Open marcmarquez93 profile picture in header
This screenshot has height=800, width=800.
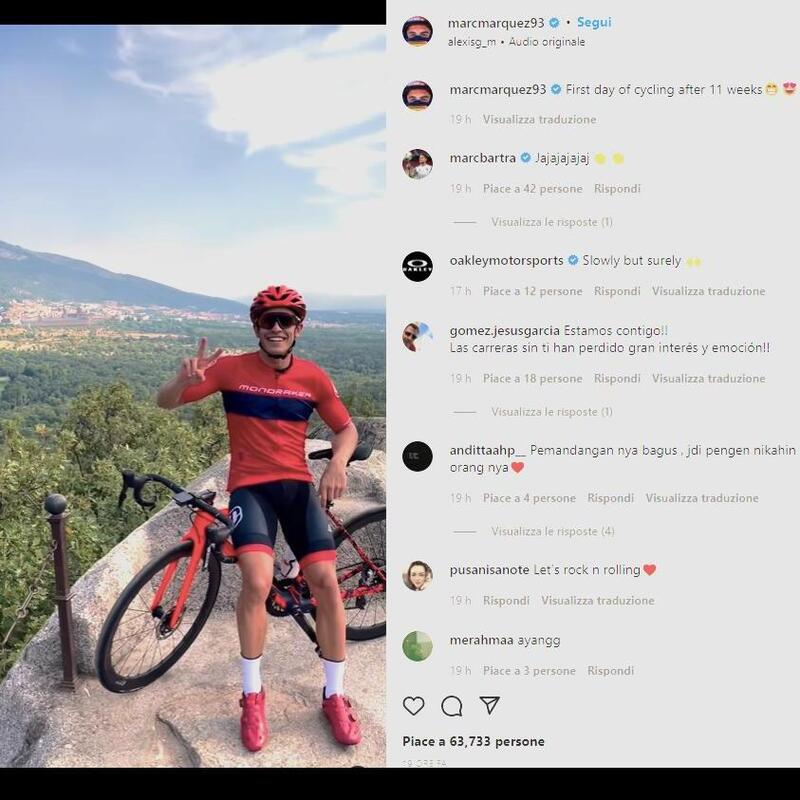[417, 31]
